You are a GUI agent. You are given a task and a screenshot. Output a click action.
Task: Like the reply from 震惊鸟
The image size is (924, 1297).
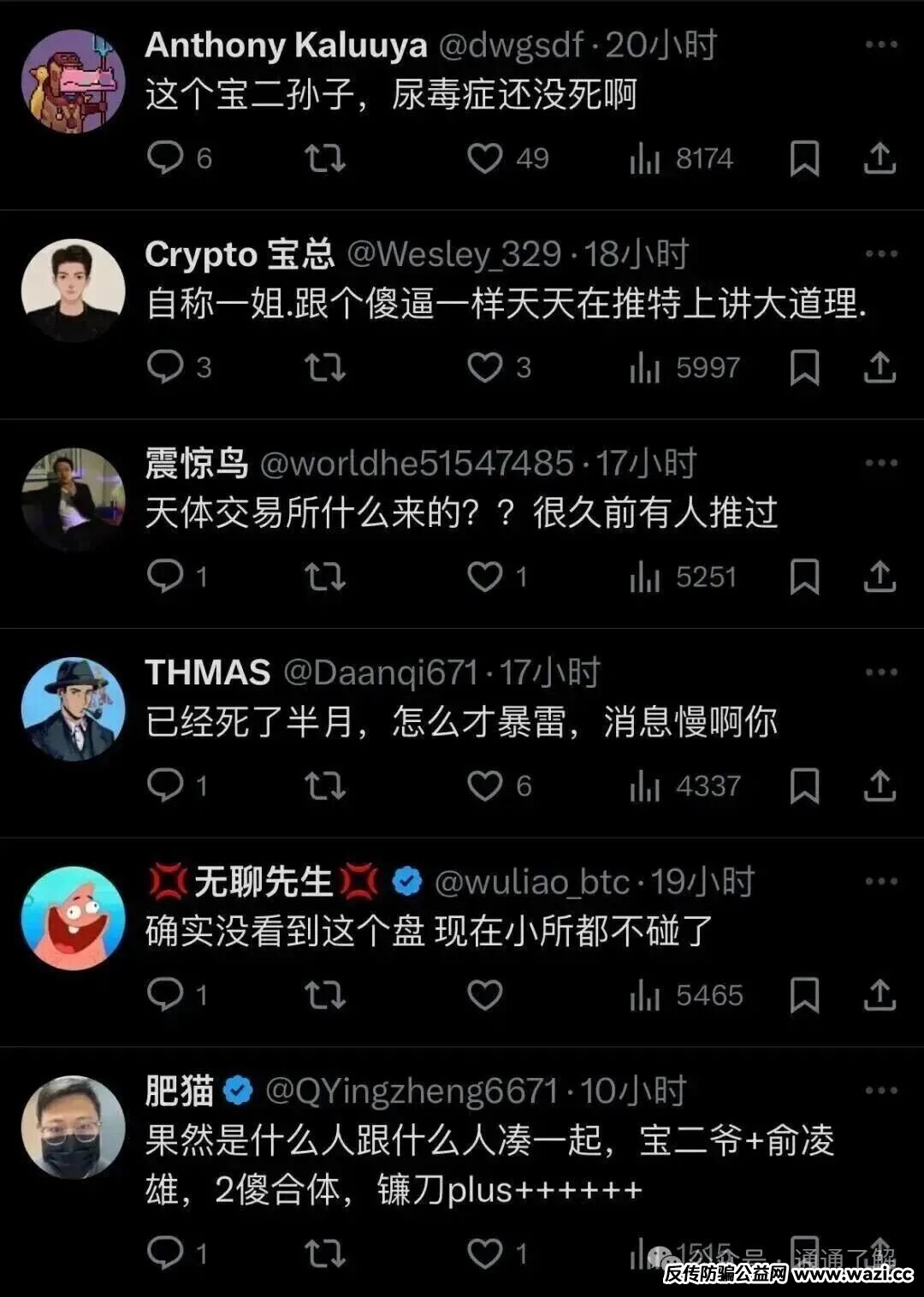(x=485, y=577)
